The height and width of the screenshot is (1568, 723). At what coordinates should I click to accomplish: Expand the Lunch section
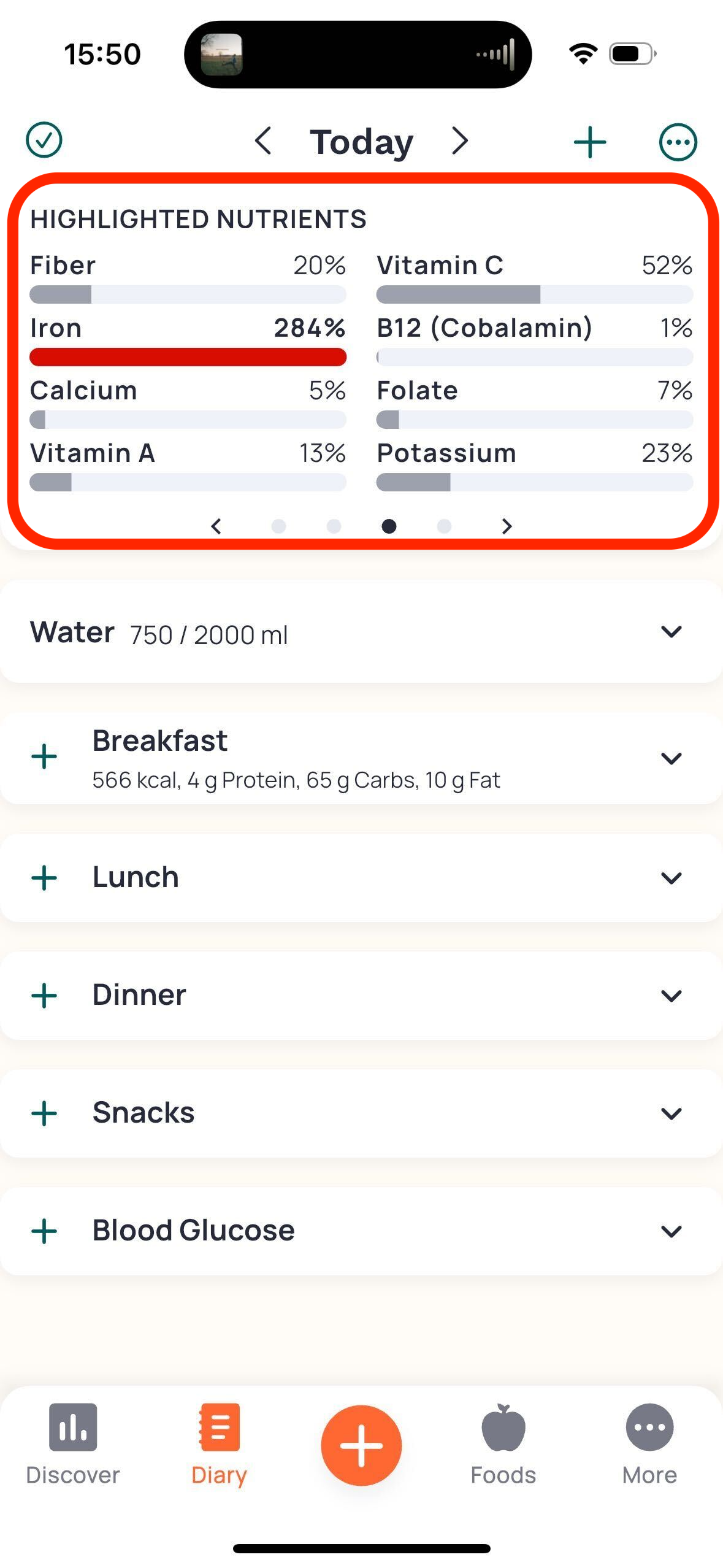coord(671,878)
